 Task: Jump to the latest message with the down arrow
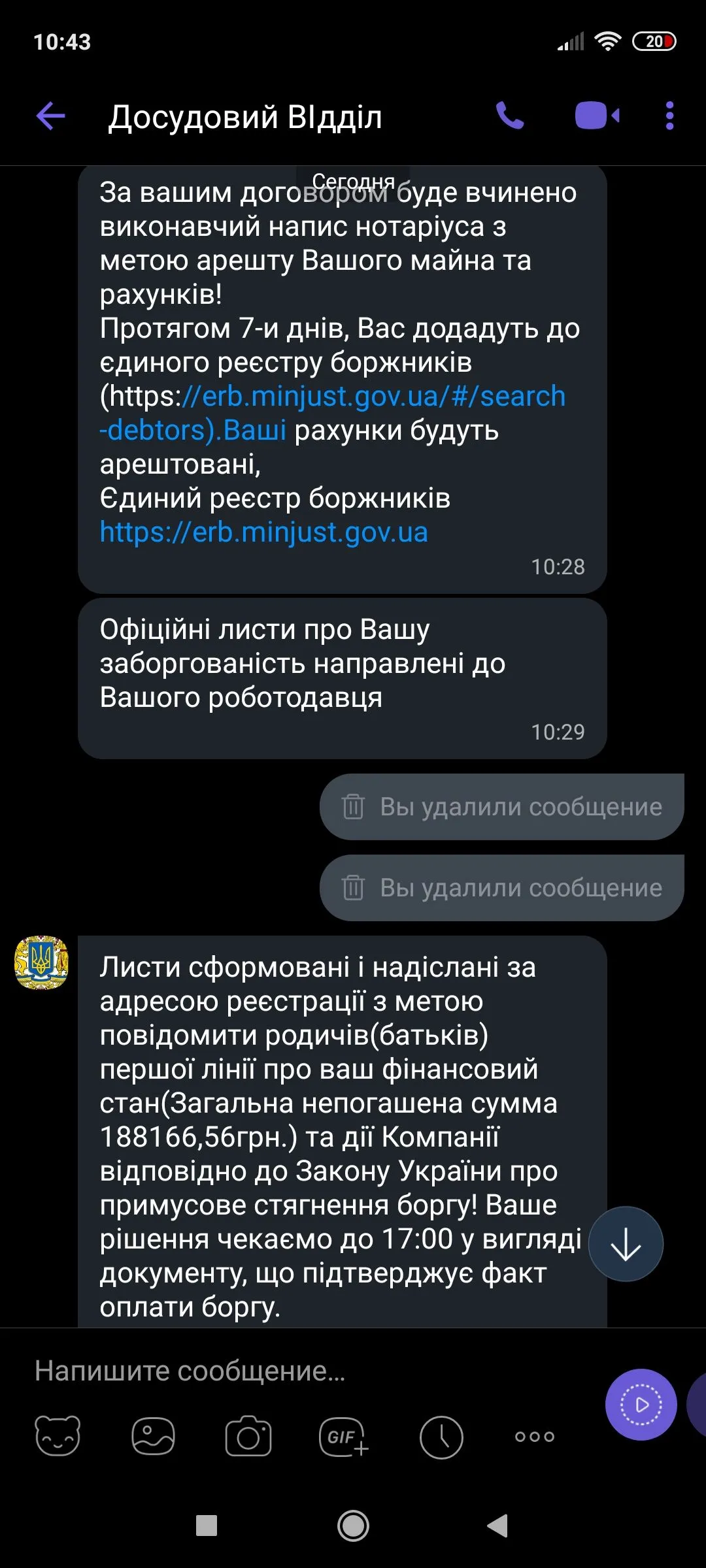pos(626,1243)
